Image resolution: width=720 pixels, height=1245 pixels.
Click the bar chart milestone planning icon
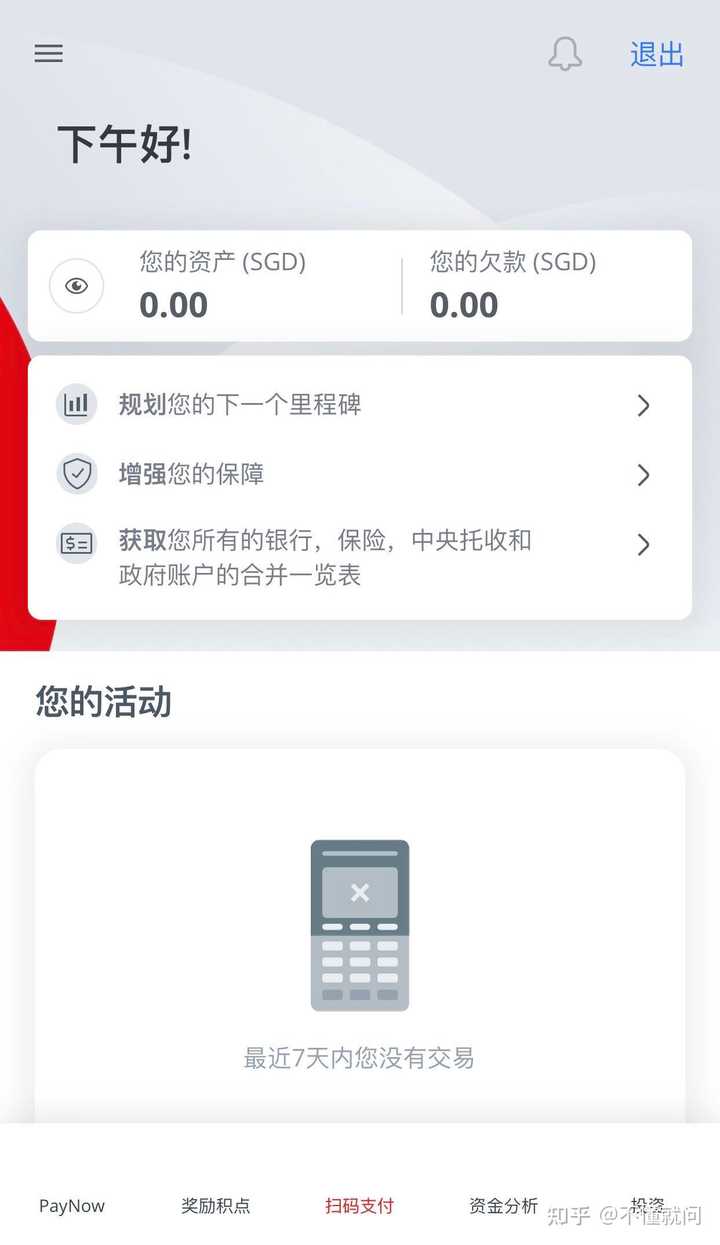(76, 404)
